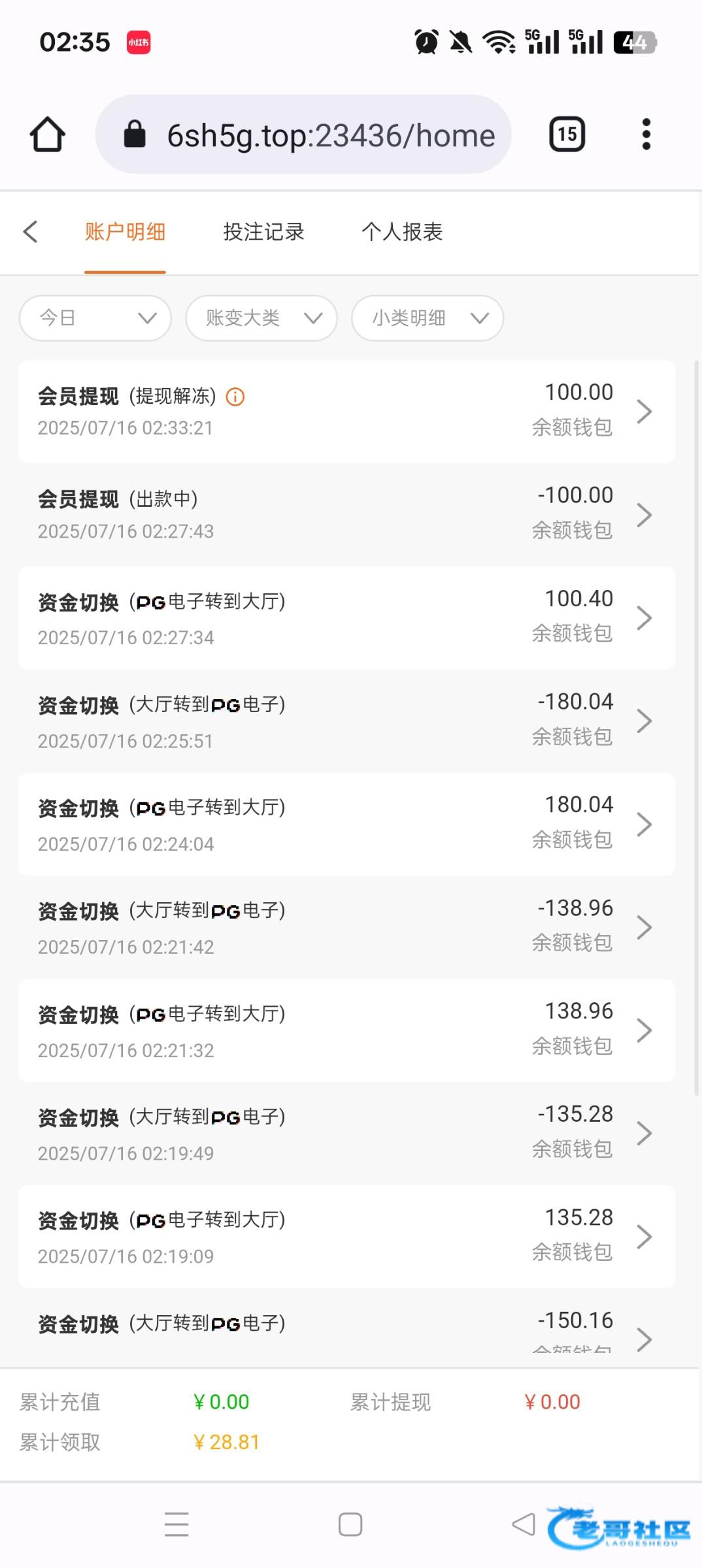This screenshot has height=1568, width=702.
Task: Expand the 今日 date dropdown
Action: point(95,318)
